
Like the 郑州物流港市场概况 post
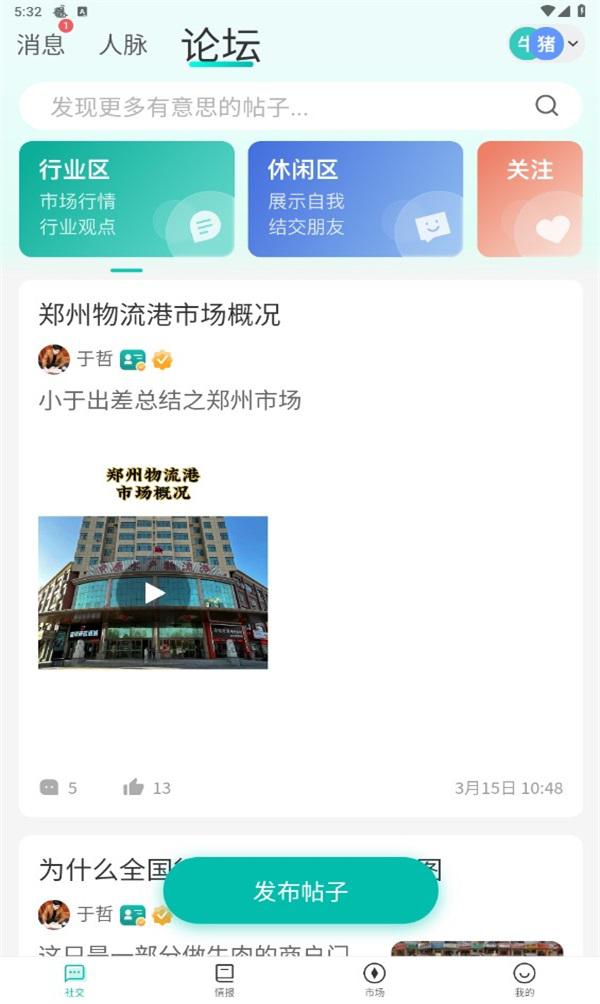pos(147,788)
